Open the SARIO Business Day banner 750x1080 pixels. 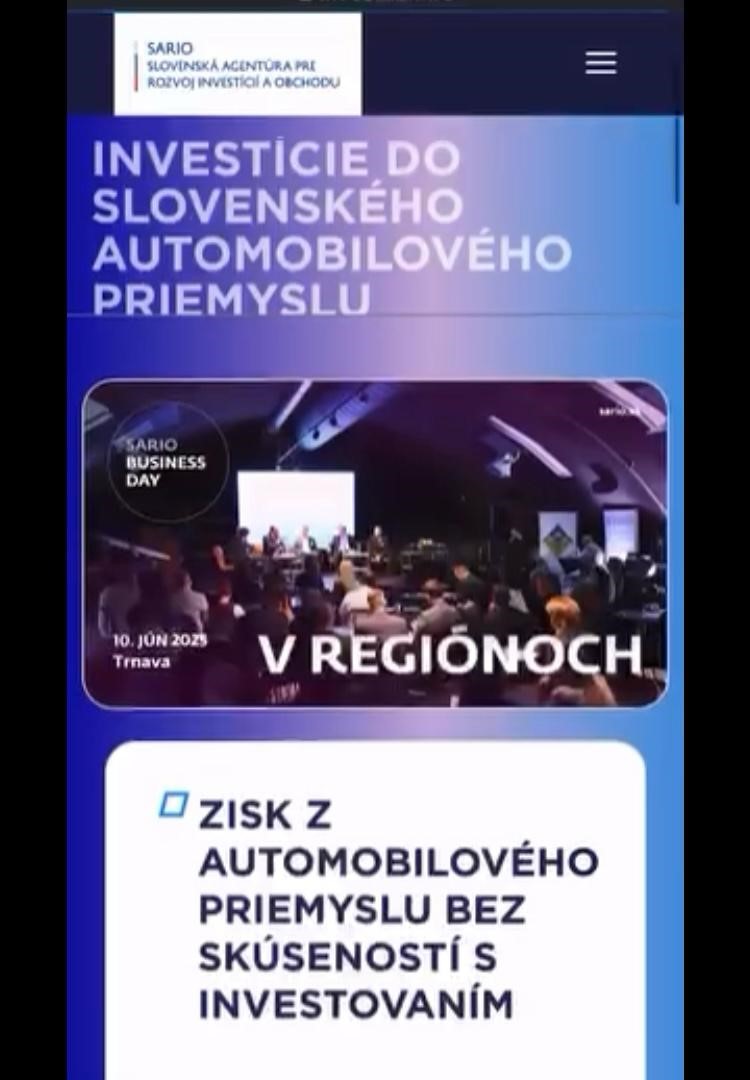[x=375, y=543]
